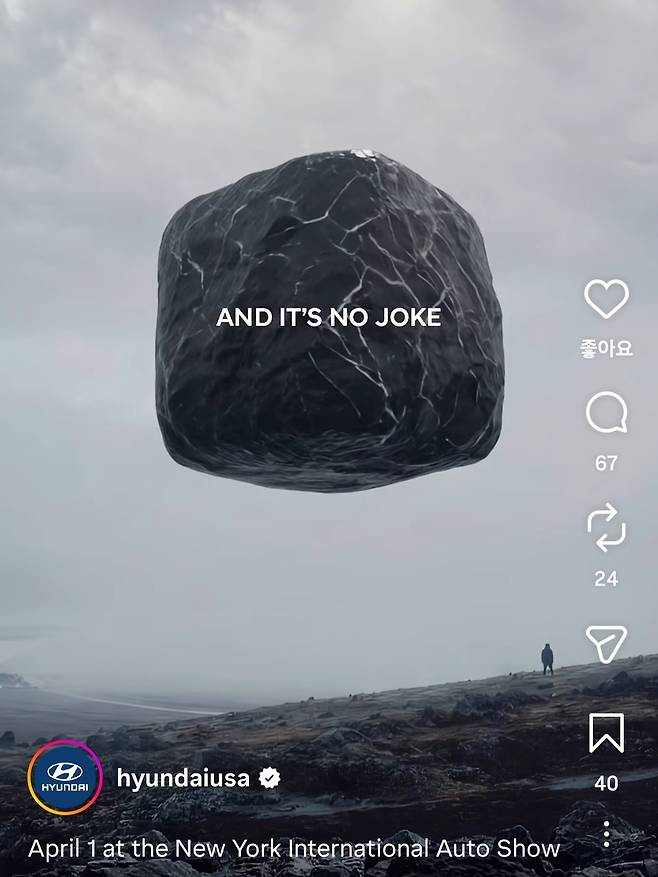Share the reel via the paper plane icon
658x877 pixels.
pyautogui.click(x=606, y=644)
